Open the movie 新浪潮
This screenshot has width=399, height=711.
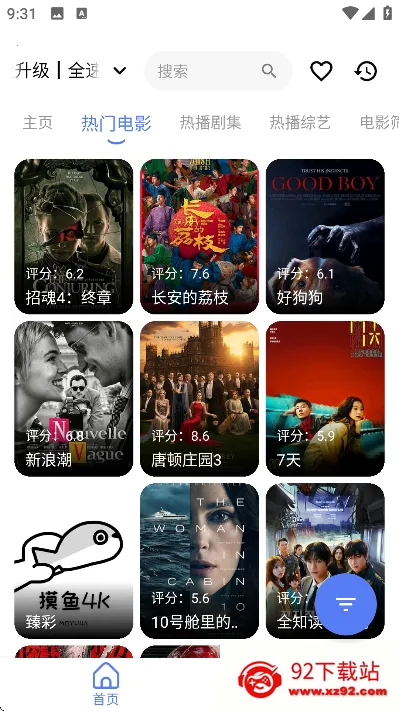(x=74, y=399)
